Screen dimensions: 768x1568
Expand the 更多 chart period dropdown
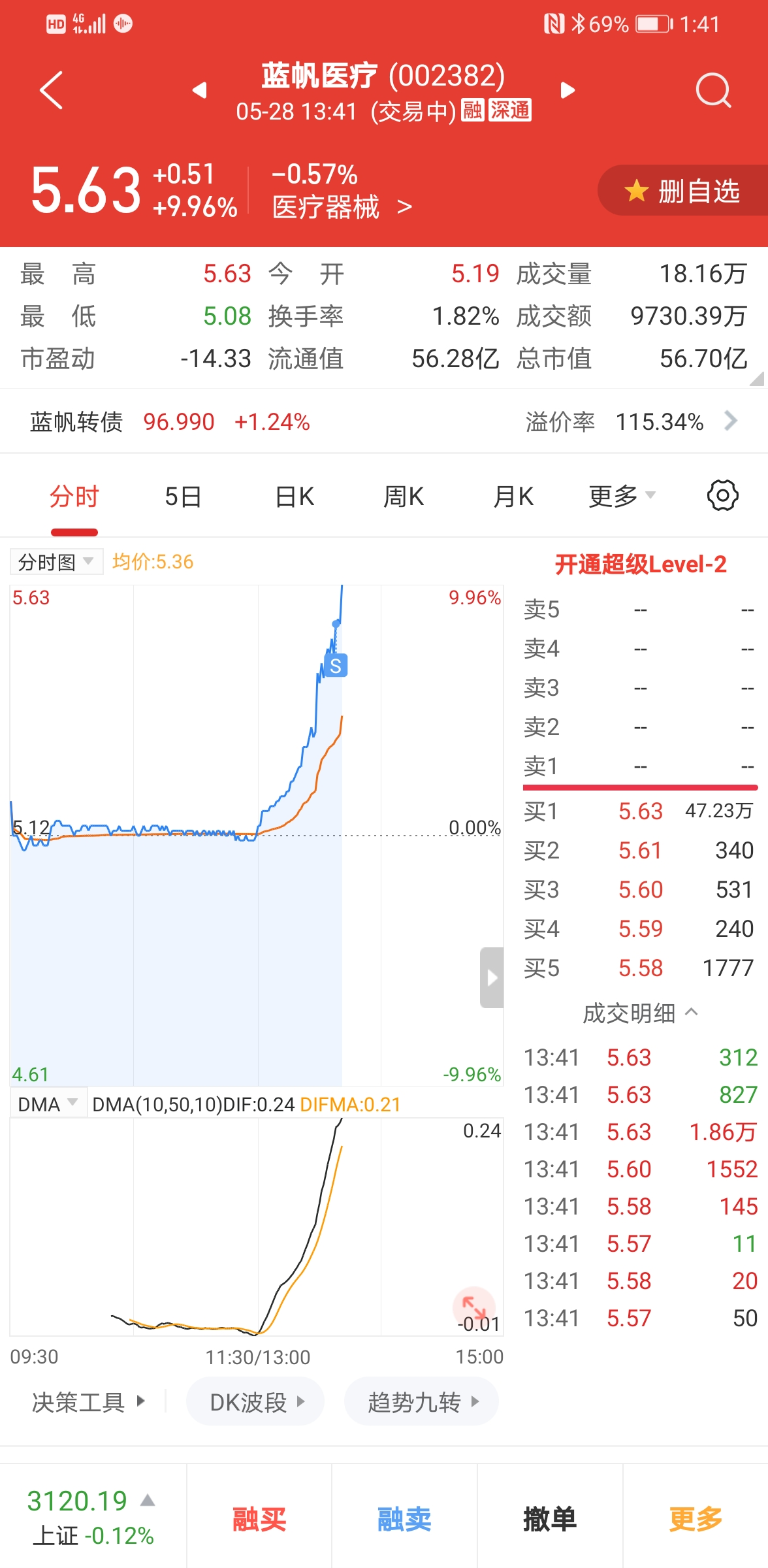pyautogui.click(x=622, y=497)
